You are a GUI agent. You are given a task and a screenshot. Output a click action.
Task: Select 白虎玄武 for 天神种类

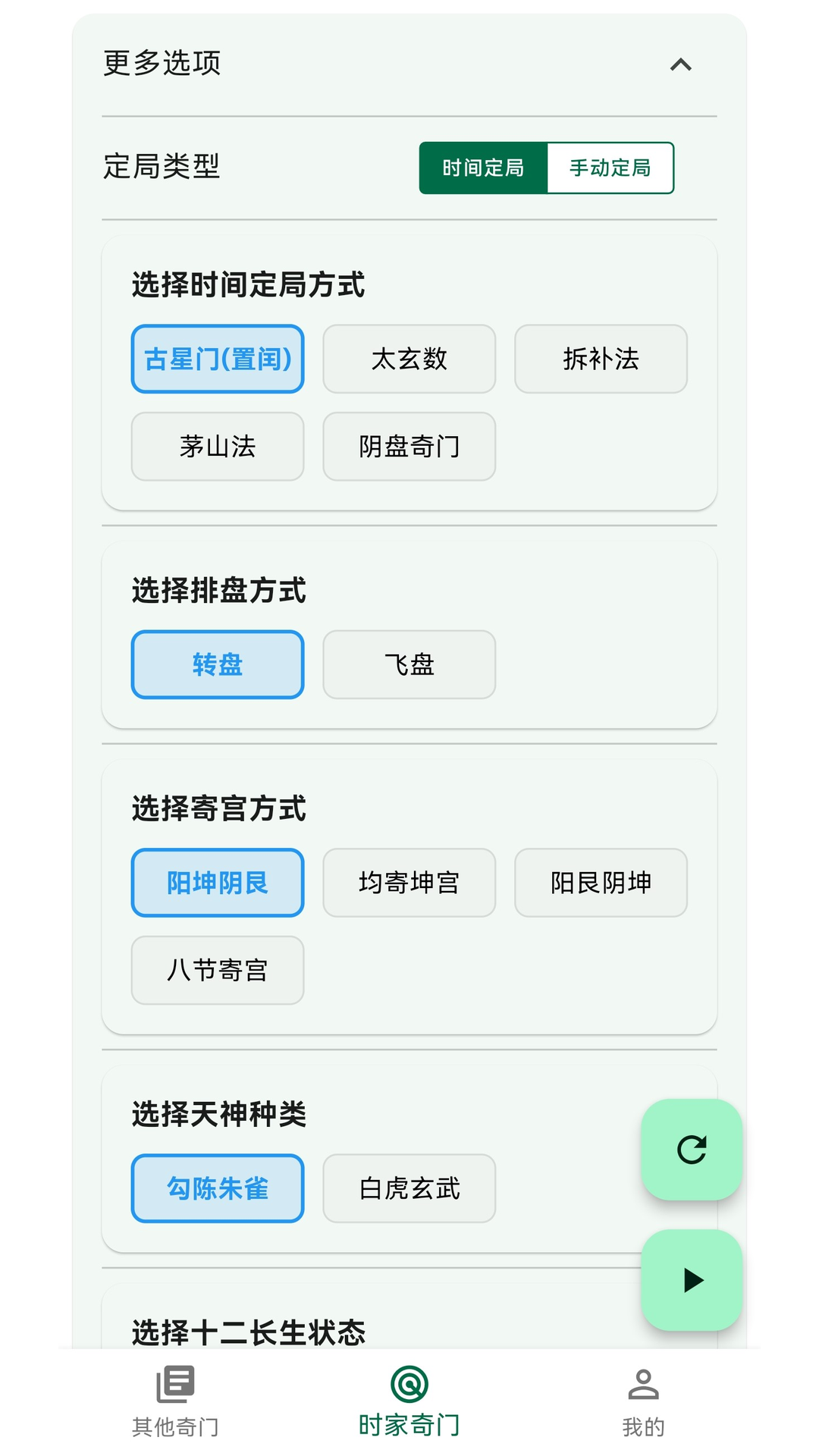click(409, 1188)
